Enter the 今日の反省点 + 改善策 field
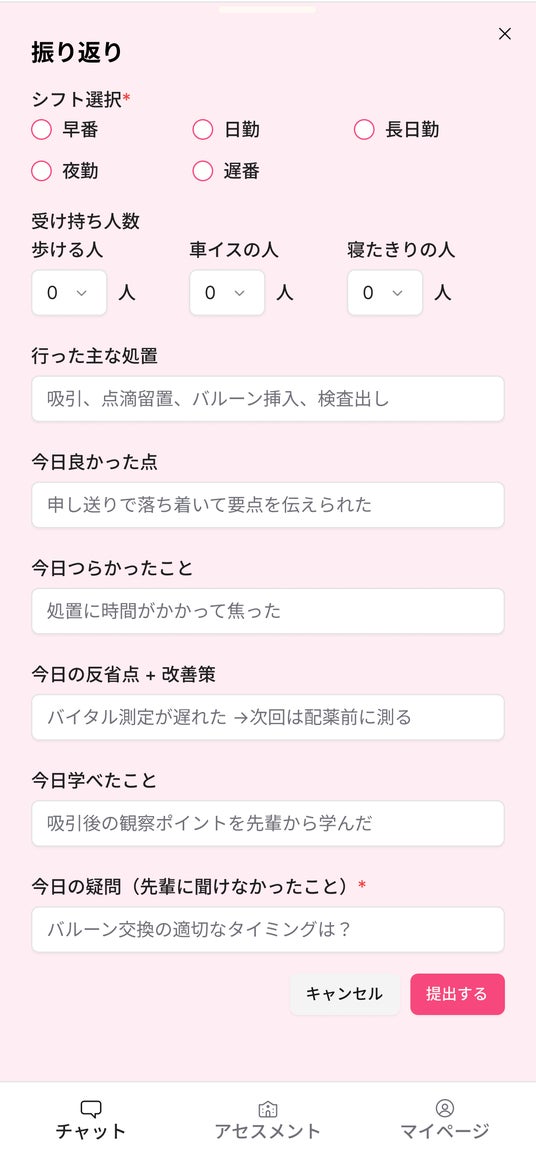This screenshot has height=1160, width=536. pyautogui.click(x=268, y=717)
